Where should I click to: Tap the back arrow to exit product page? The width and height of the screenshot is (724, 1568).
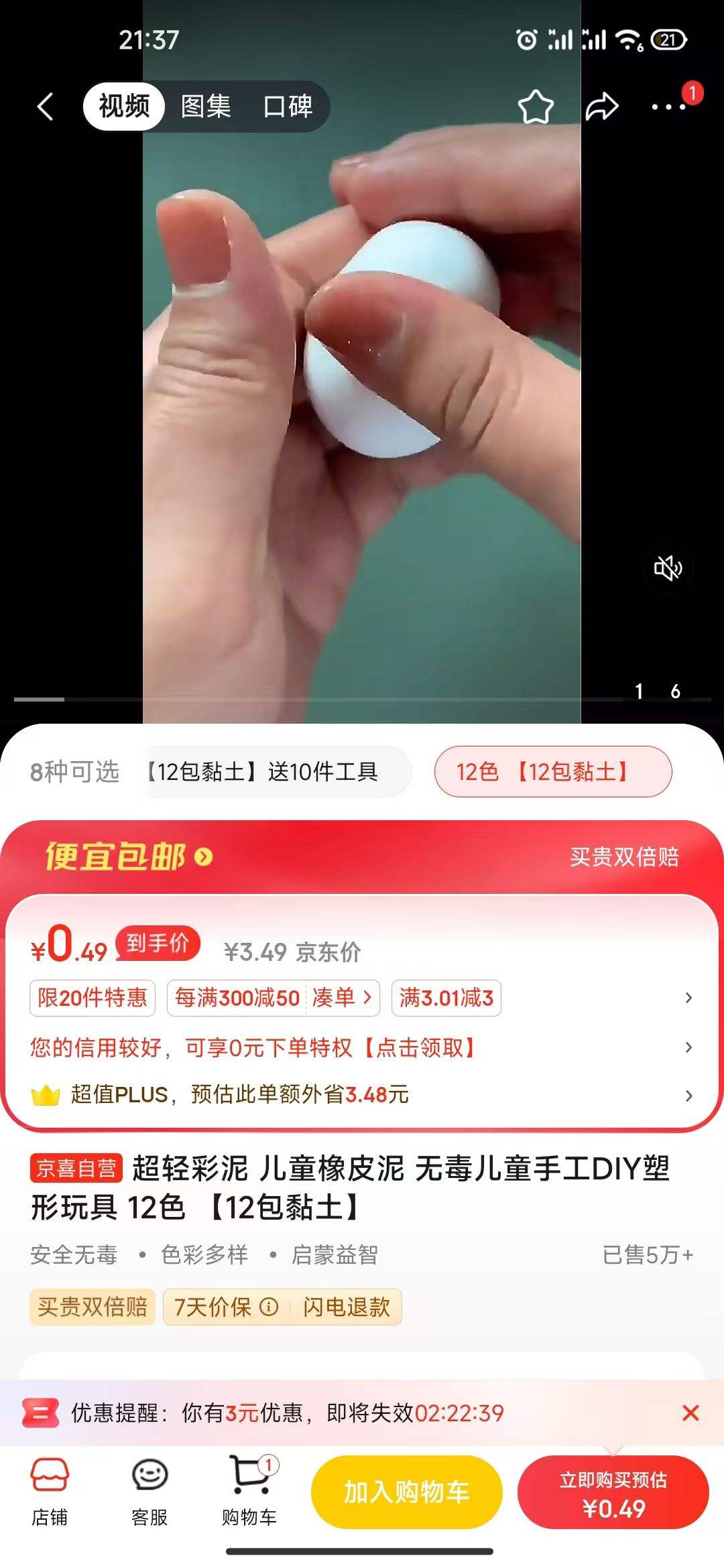(45, 107)
